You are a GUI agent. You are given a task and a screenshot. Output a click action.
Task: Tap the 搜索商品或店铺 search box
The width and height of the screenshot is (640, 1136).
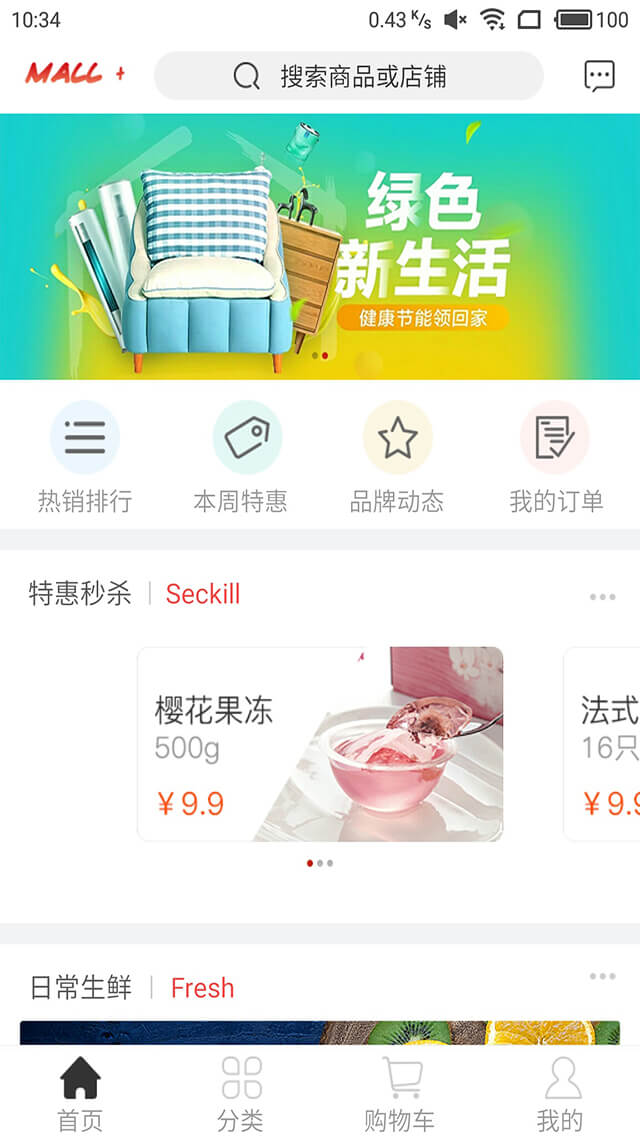tap(349, 76)
